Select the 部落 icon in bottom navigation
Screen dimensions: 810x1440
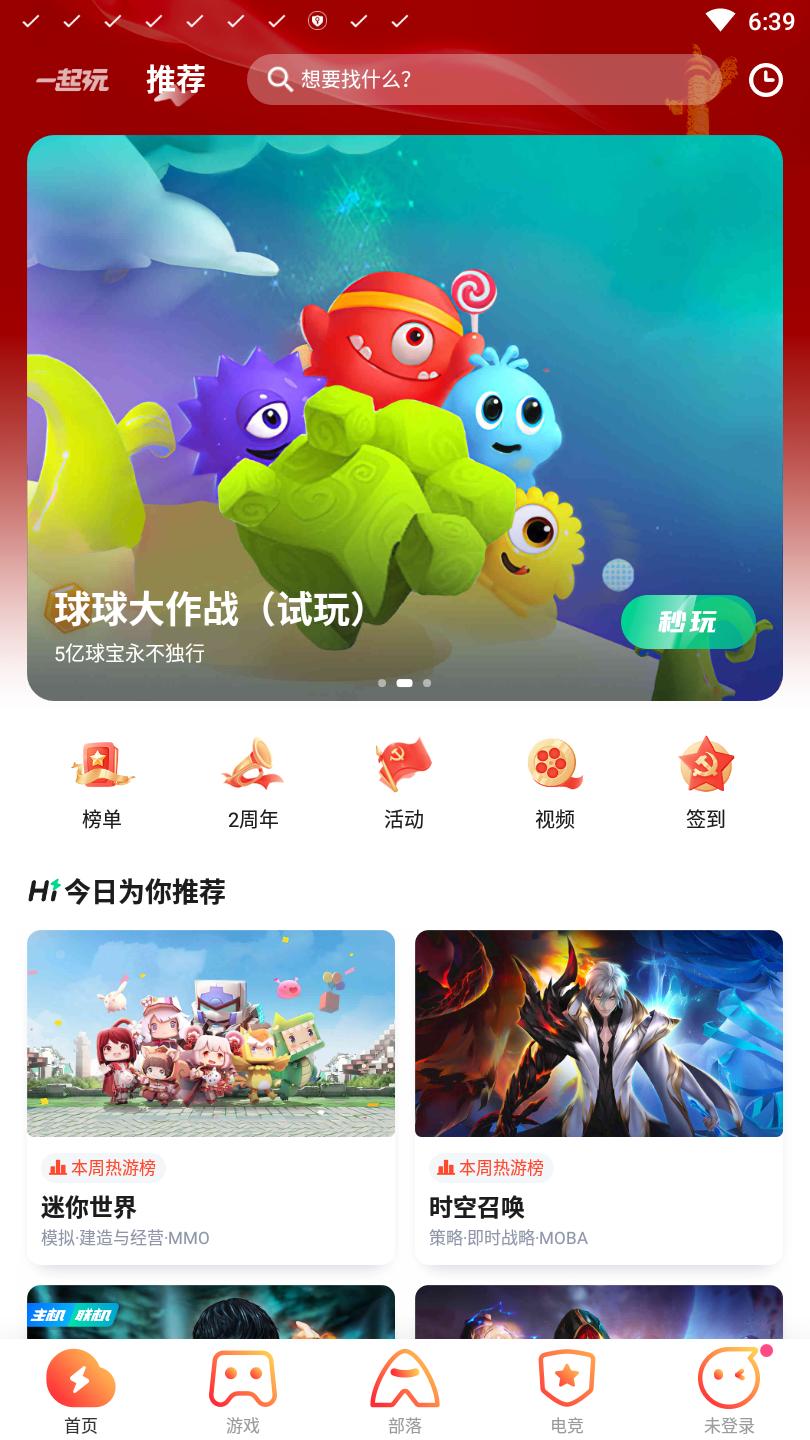405,1380
